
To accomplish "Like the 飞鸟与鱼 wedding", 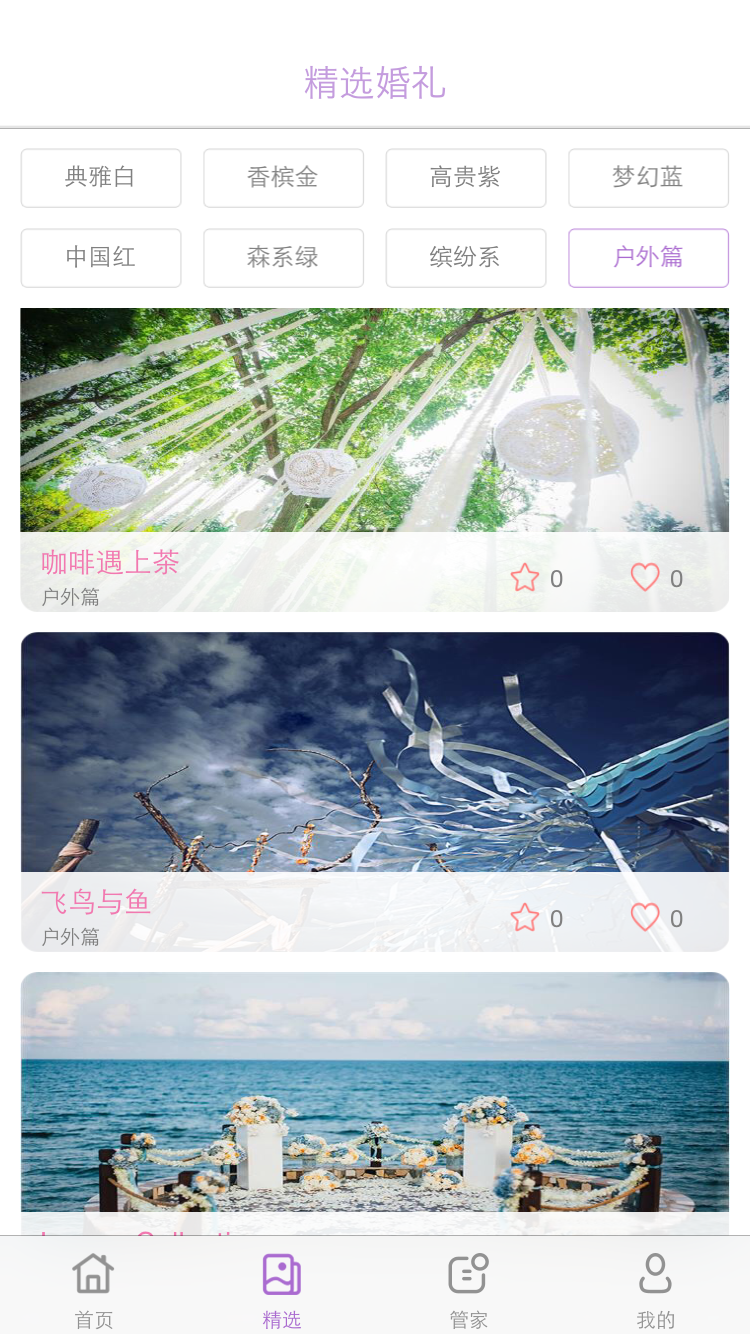I will click(x=645, y=917).
